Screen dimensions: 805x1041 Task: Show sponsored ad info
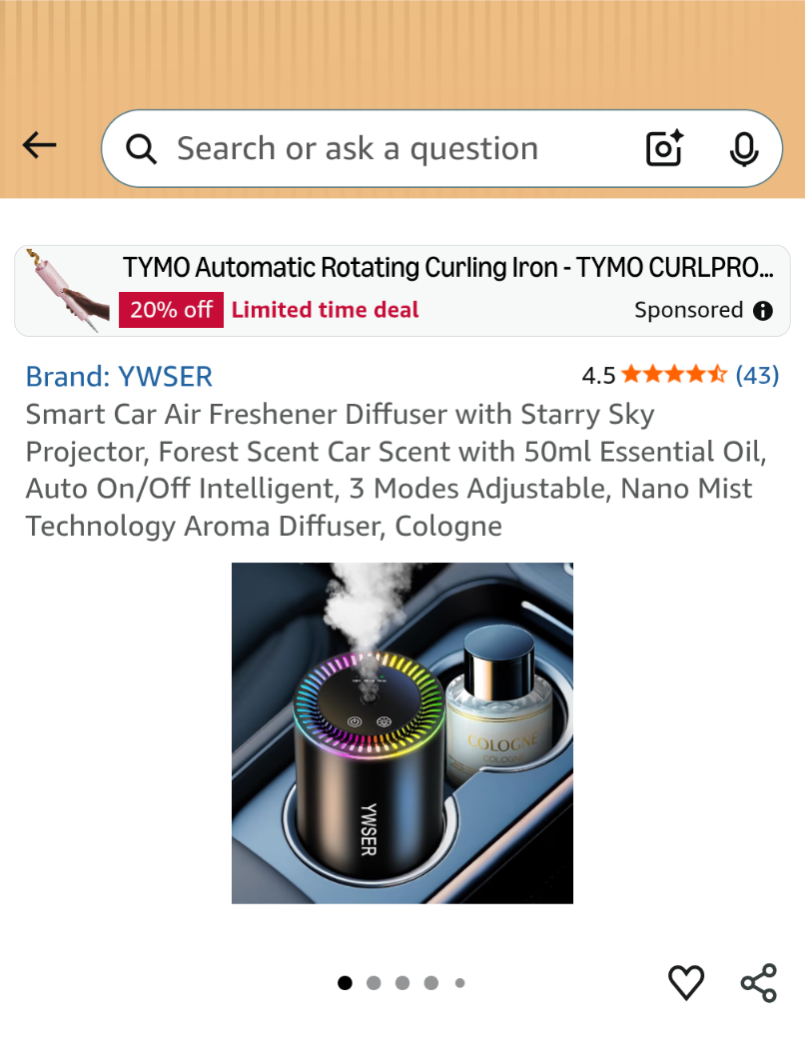coord(763,310)
